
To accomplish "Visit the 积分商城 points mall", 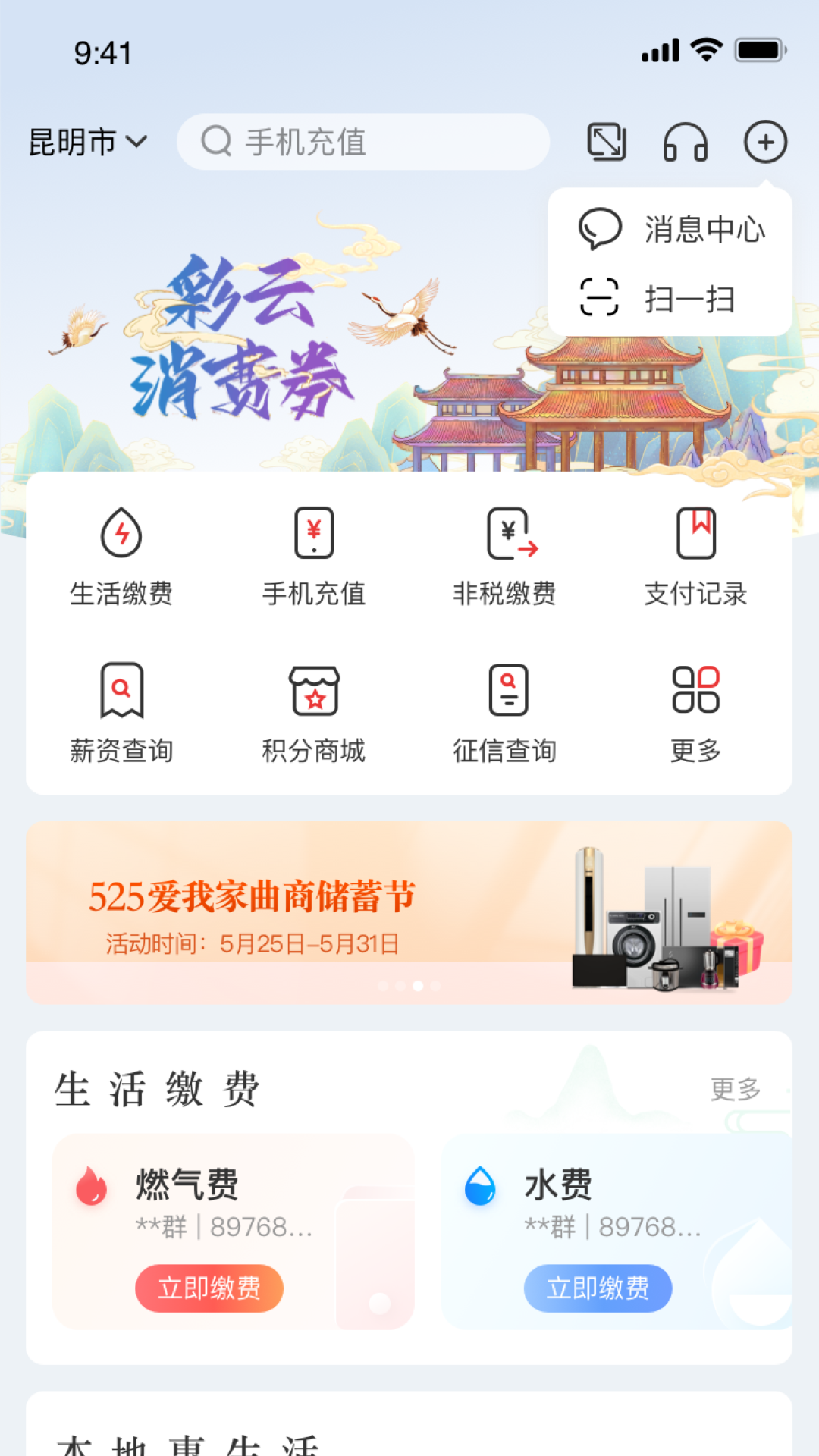I will (313, 714).
